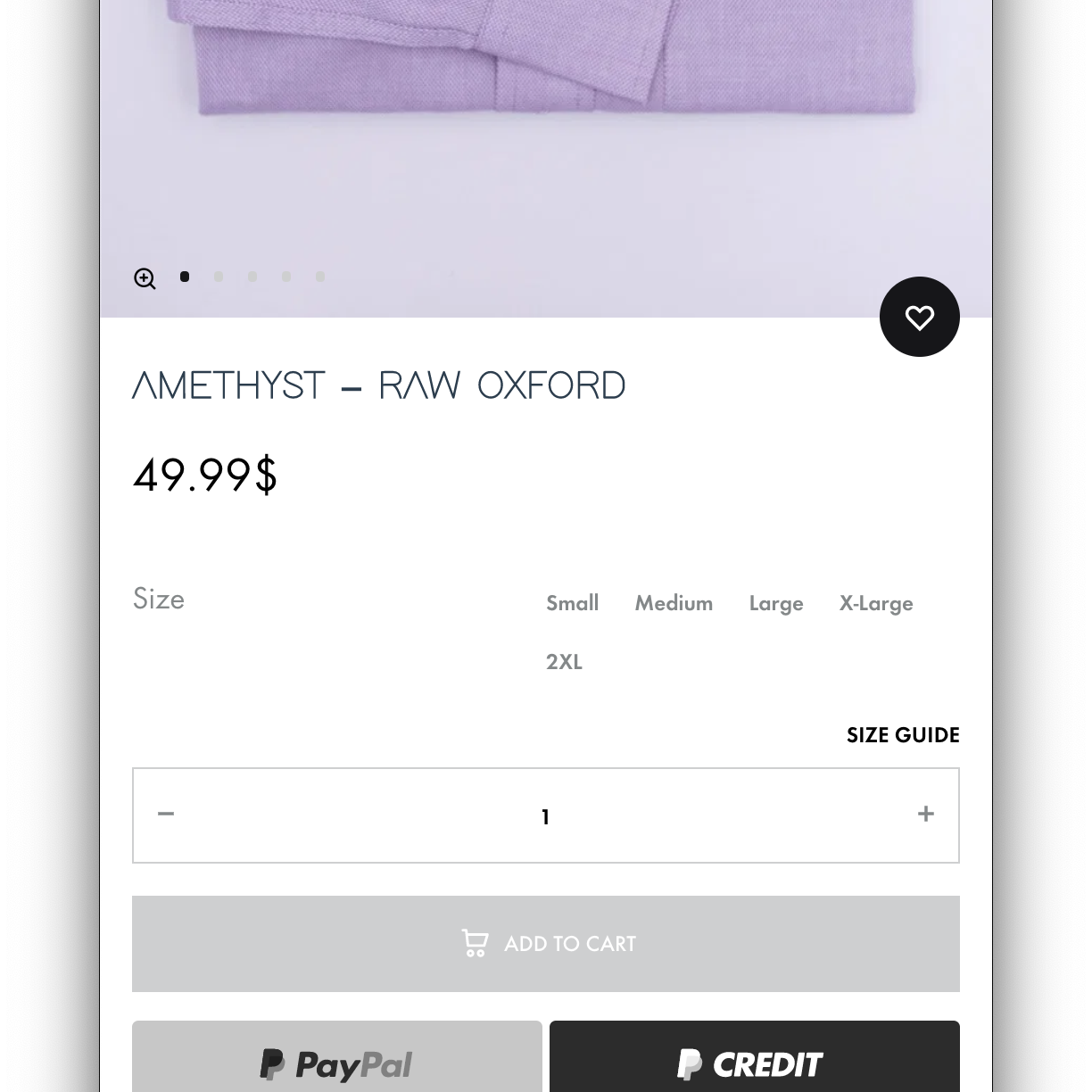Image resolution: width=1092 pixels, height=1092 pixels.
Task: Jump to the second image dot
Action: tap(219, 277)
